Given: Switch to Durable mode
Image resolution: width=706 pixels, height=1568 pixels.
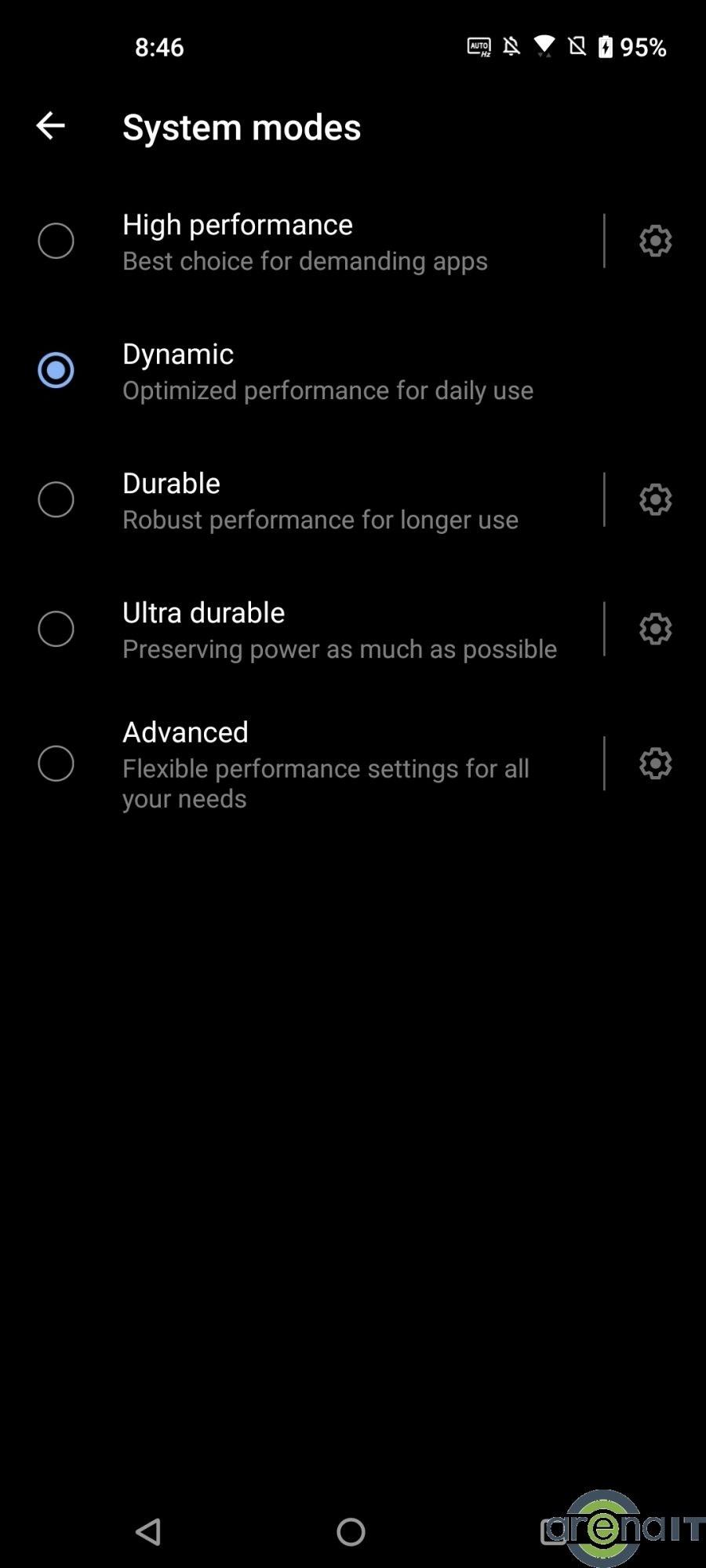Looking at the screenshot, I should coord(56,499).
